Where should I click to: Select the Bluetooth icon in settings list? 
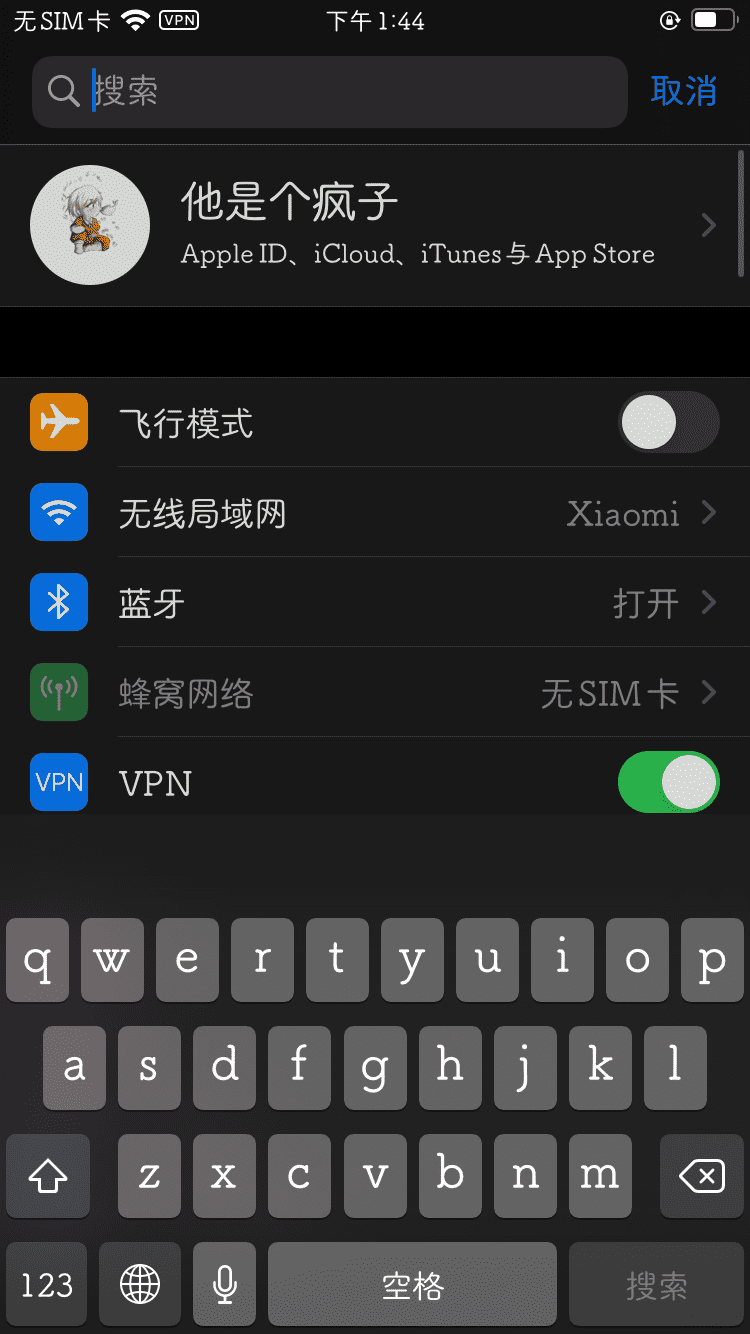(x=58, y=602)
